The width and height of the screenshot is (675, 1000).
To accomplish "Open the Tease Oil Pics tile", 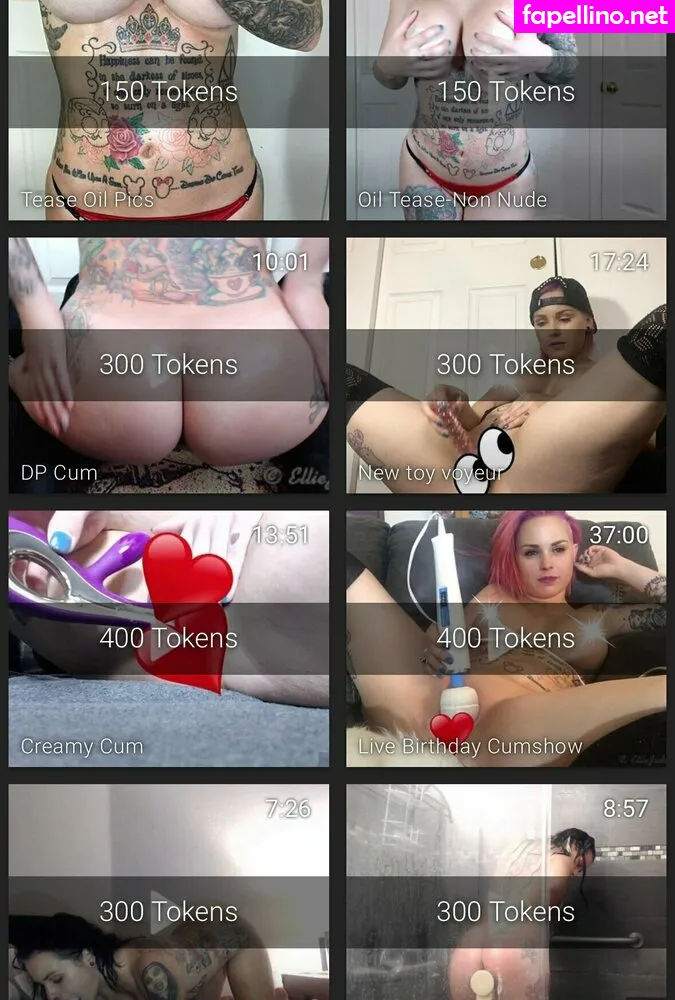I will point(168,110).
